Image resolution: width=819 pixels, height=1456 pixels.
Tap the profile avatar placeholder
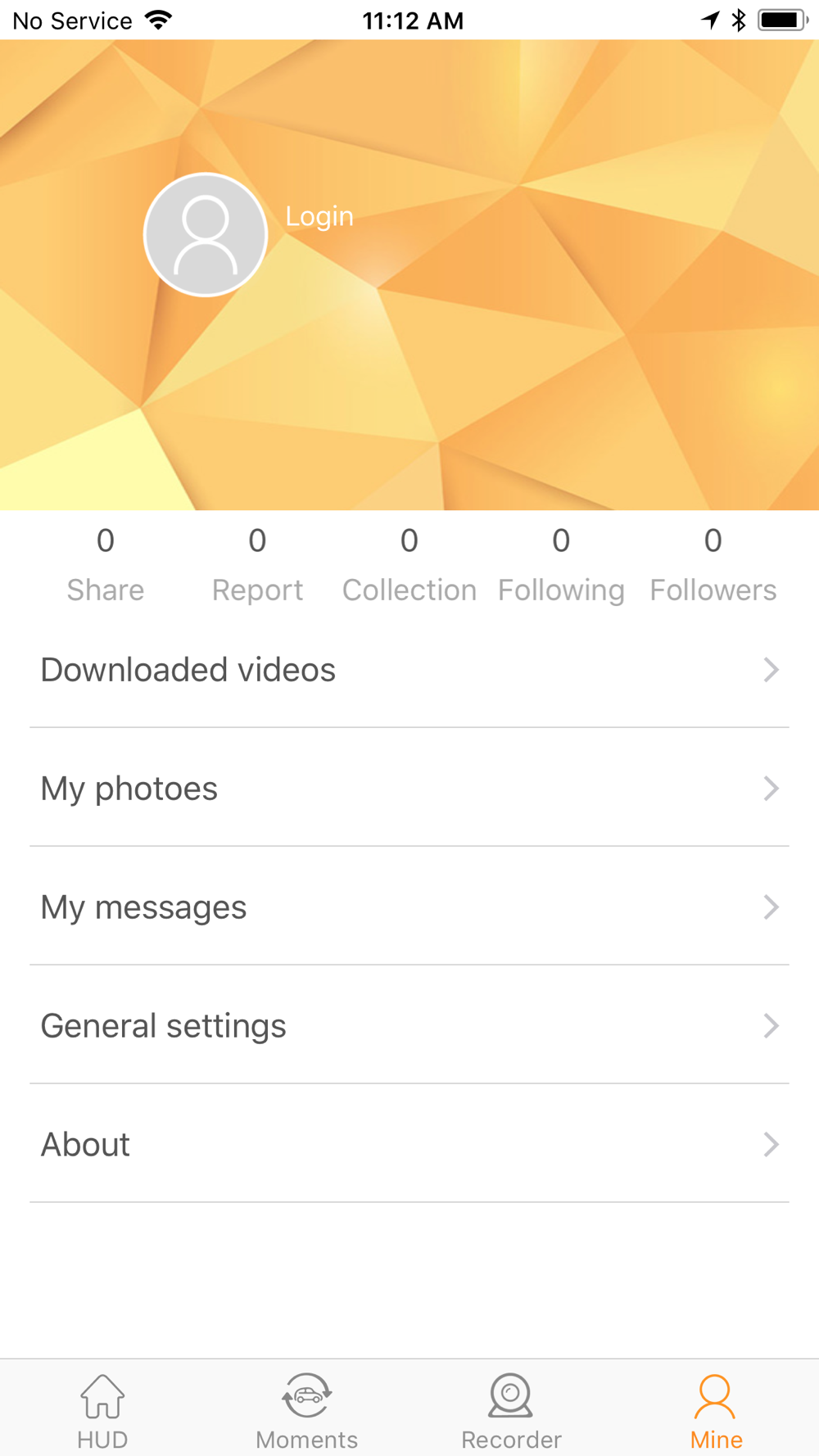point(206,235)
